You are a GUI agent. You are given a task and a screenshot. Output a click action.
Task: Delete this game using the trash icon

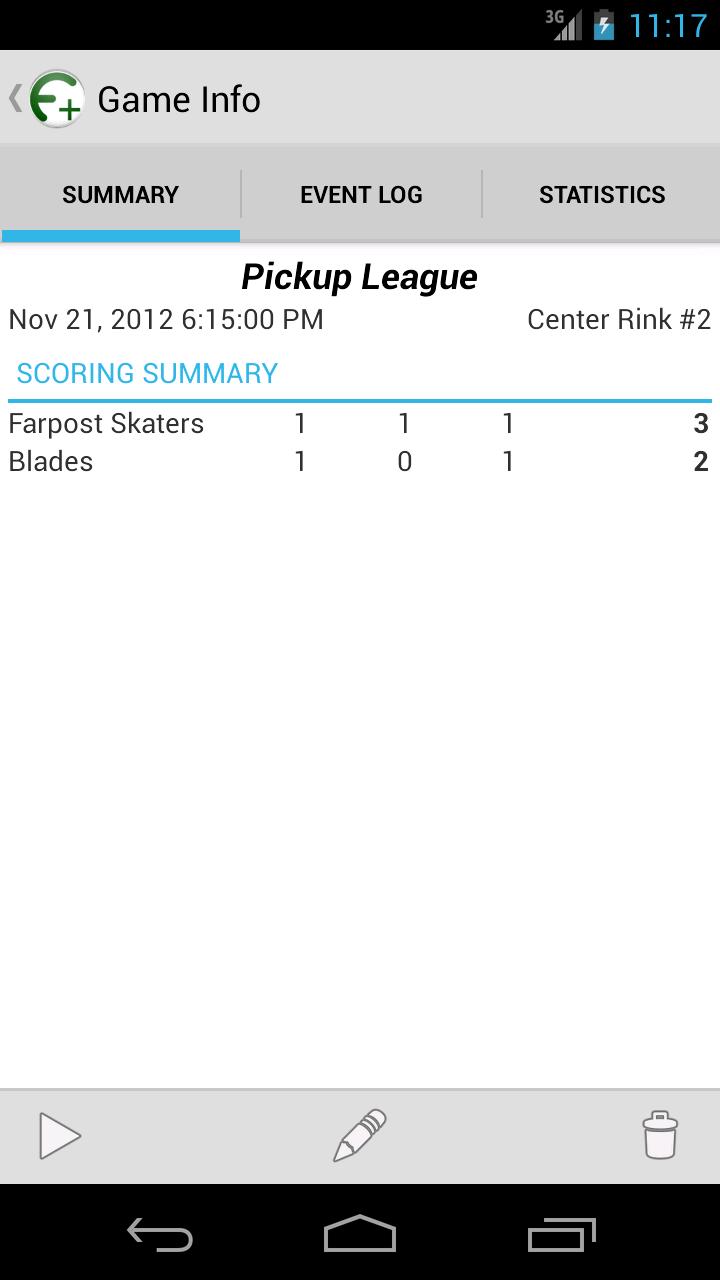point(660,1136)
